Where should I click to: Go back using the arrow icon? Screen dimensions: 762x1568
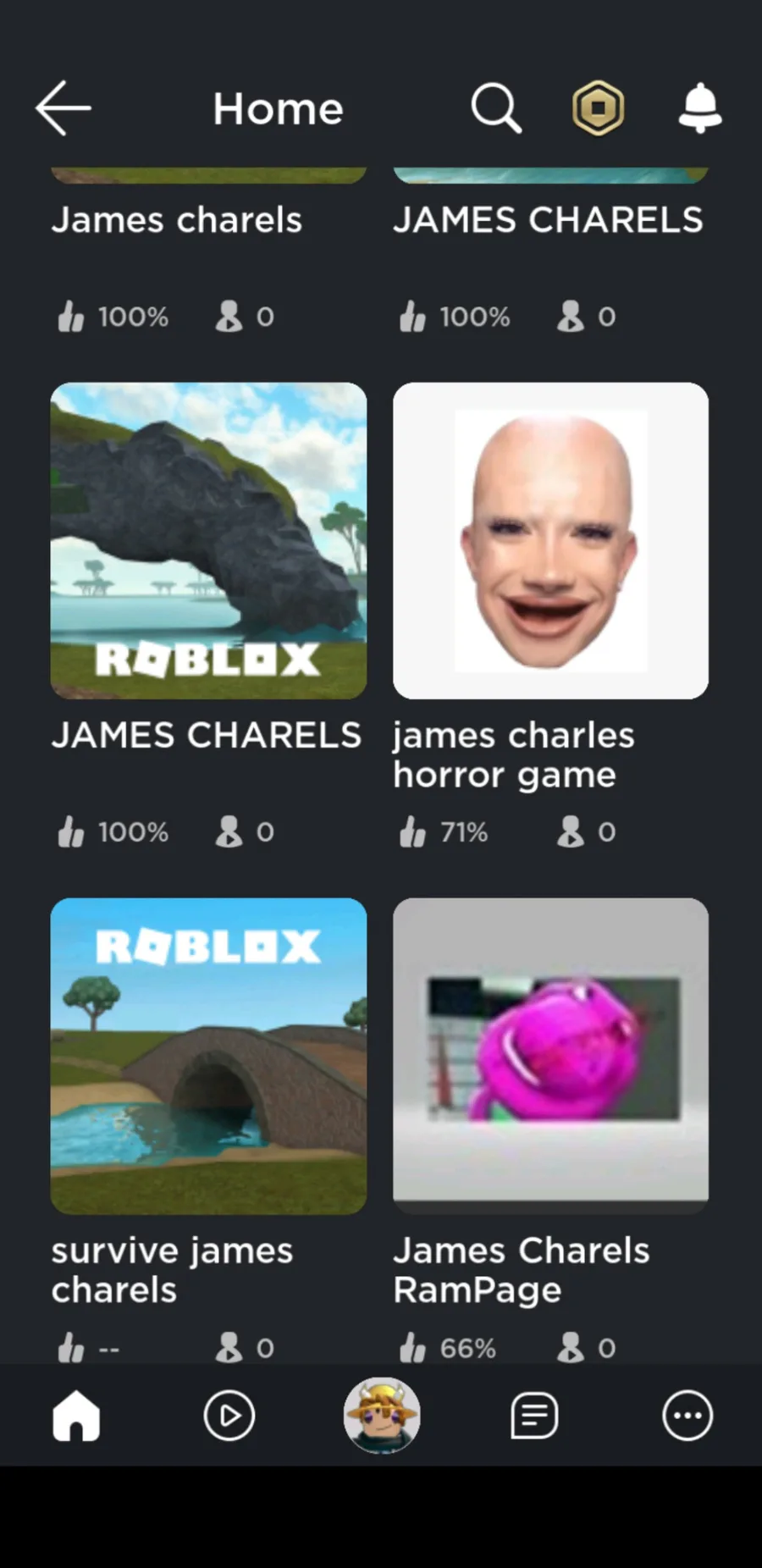[x=63, y=108]
